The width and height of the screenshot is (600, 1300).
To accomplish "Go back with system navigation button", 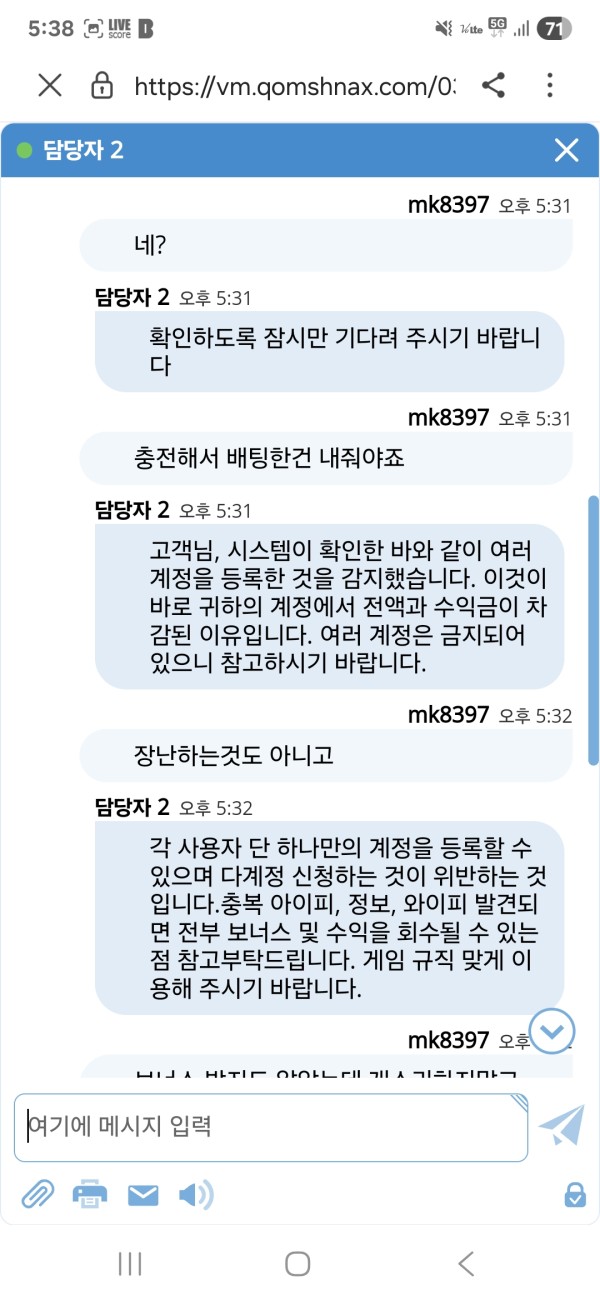I will point(466,1263).
